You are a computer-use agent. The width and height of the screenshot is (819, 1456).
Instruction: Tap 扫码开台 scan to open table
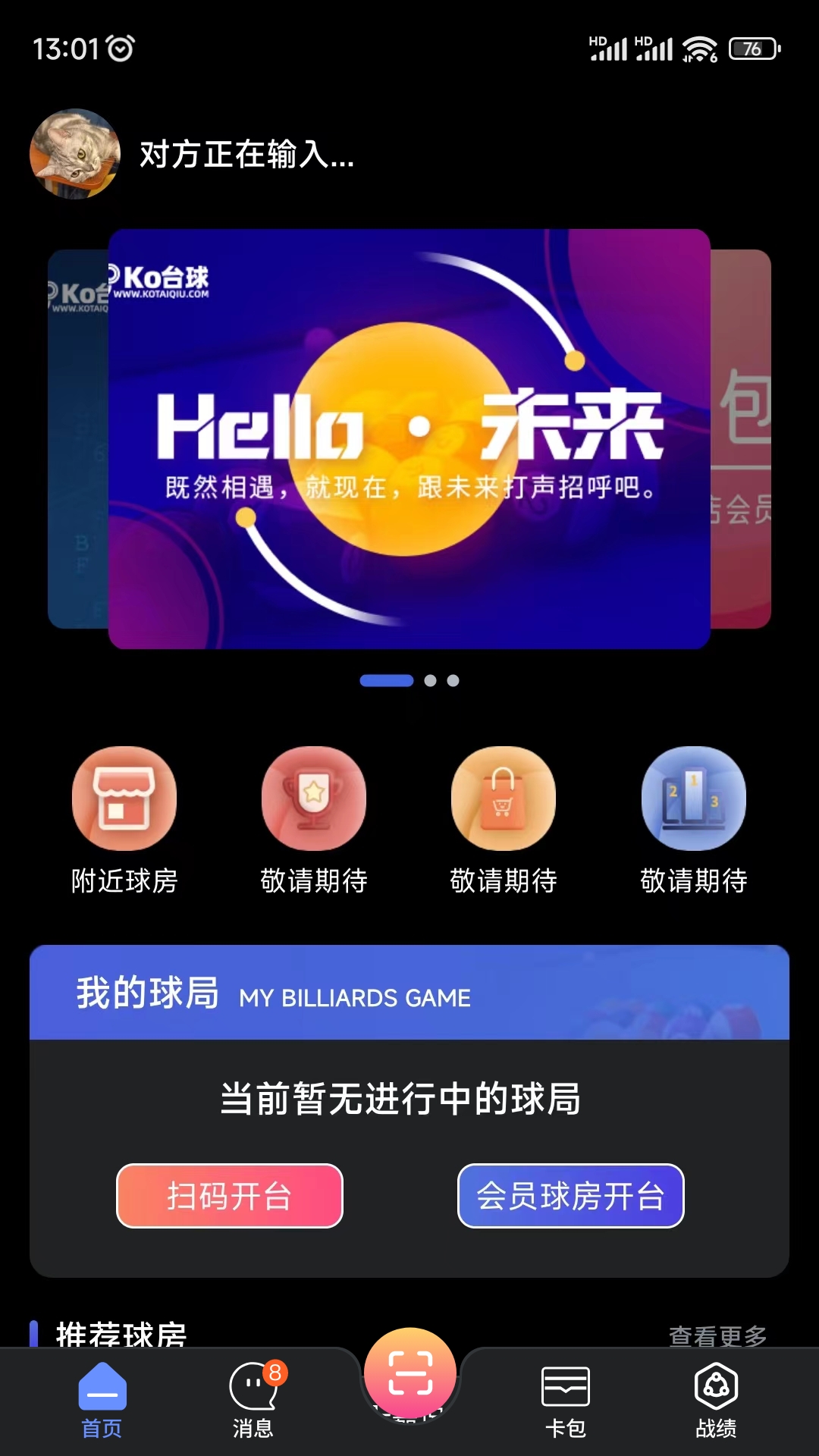pyautogui.click(x=230, y=1196)
